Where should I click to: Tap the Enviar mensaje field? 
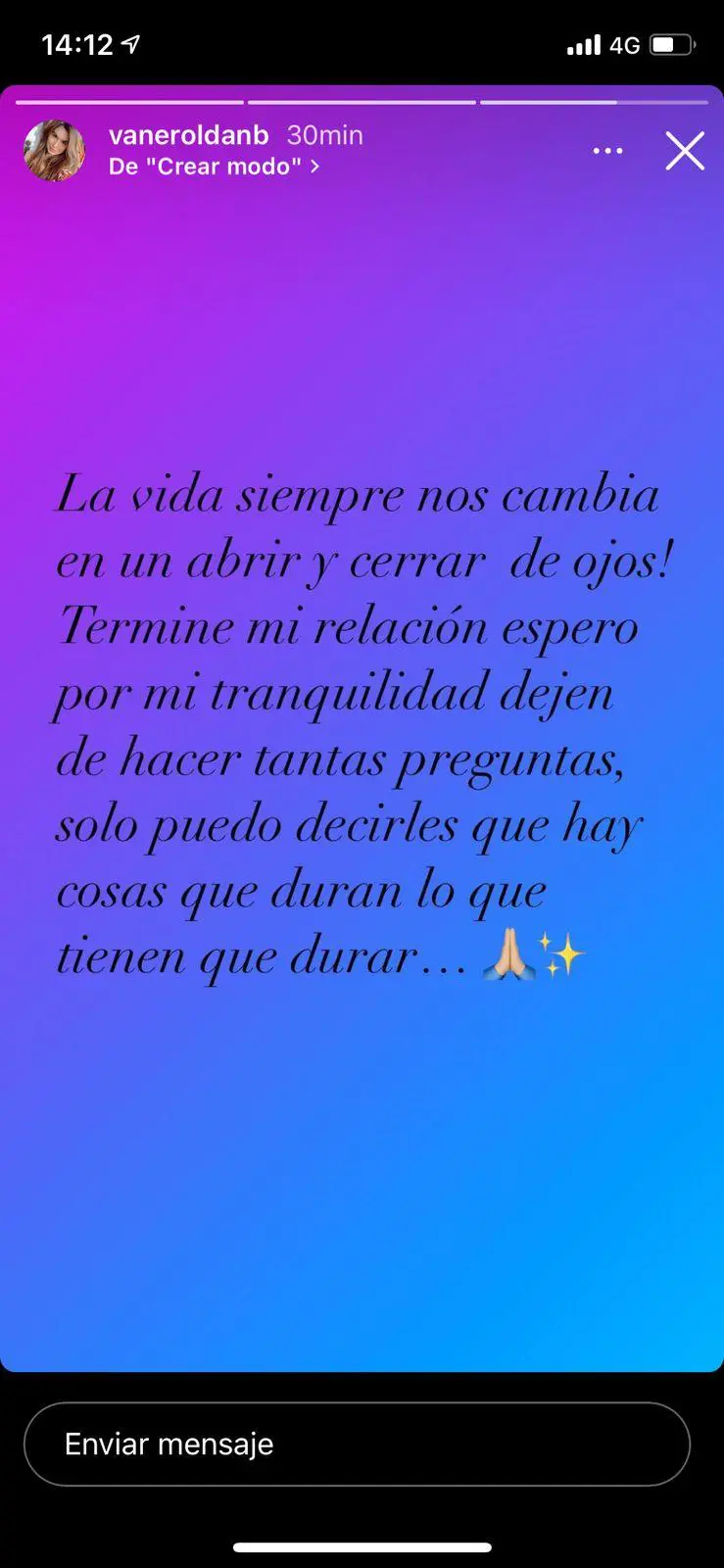(357, 1444)
